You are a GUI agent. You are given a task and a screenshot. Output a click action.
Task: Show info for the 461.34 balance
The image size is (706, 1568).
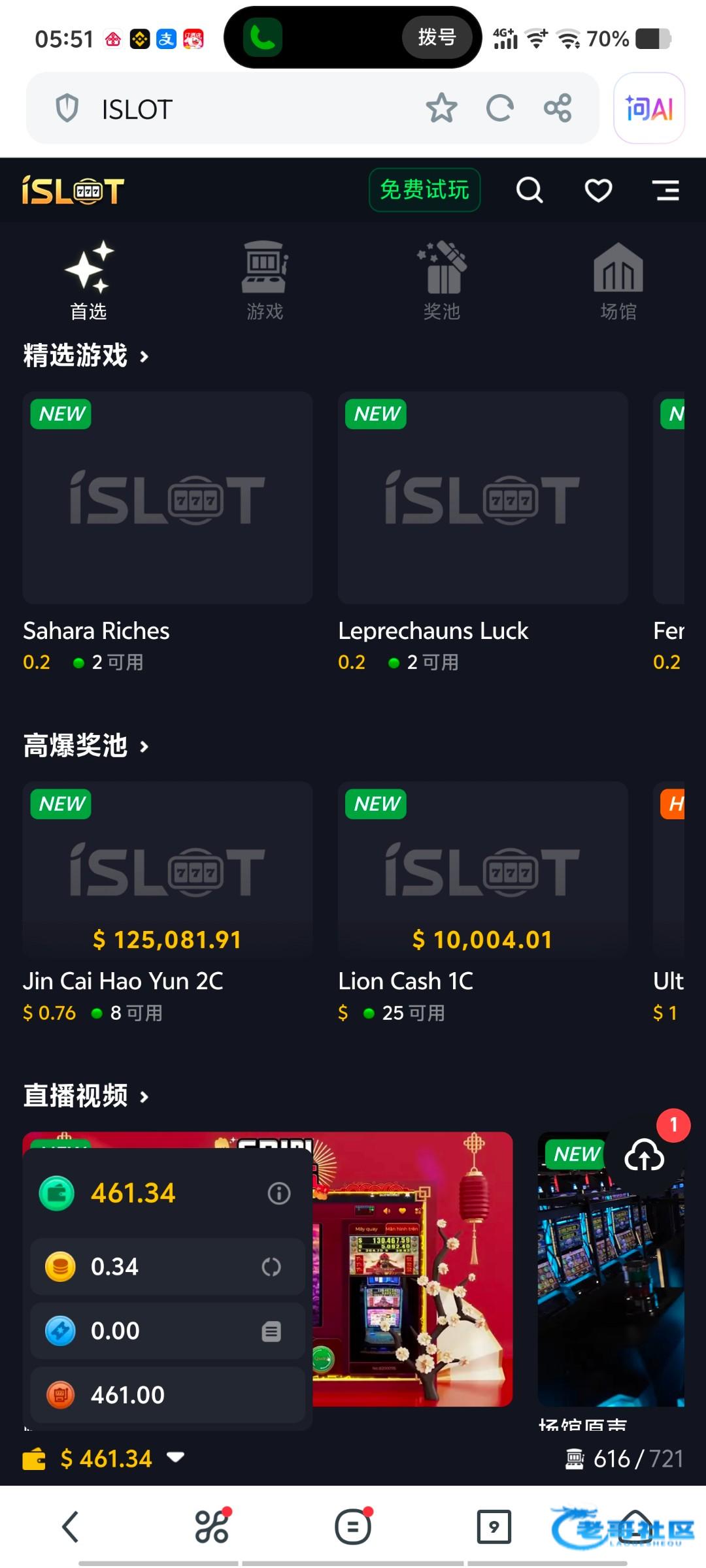coord(279,1194)
